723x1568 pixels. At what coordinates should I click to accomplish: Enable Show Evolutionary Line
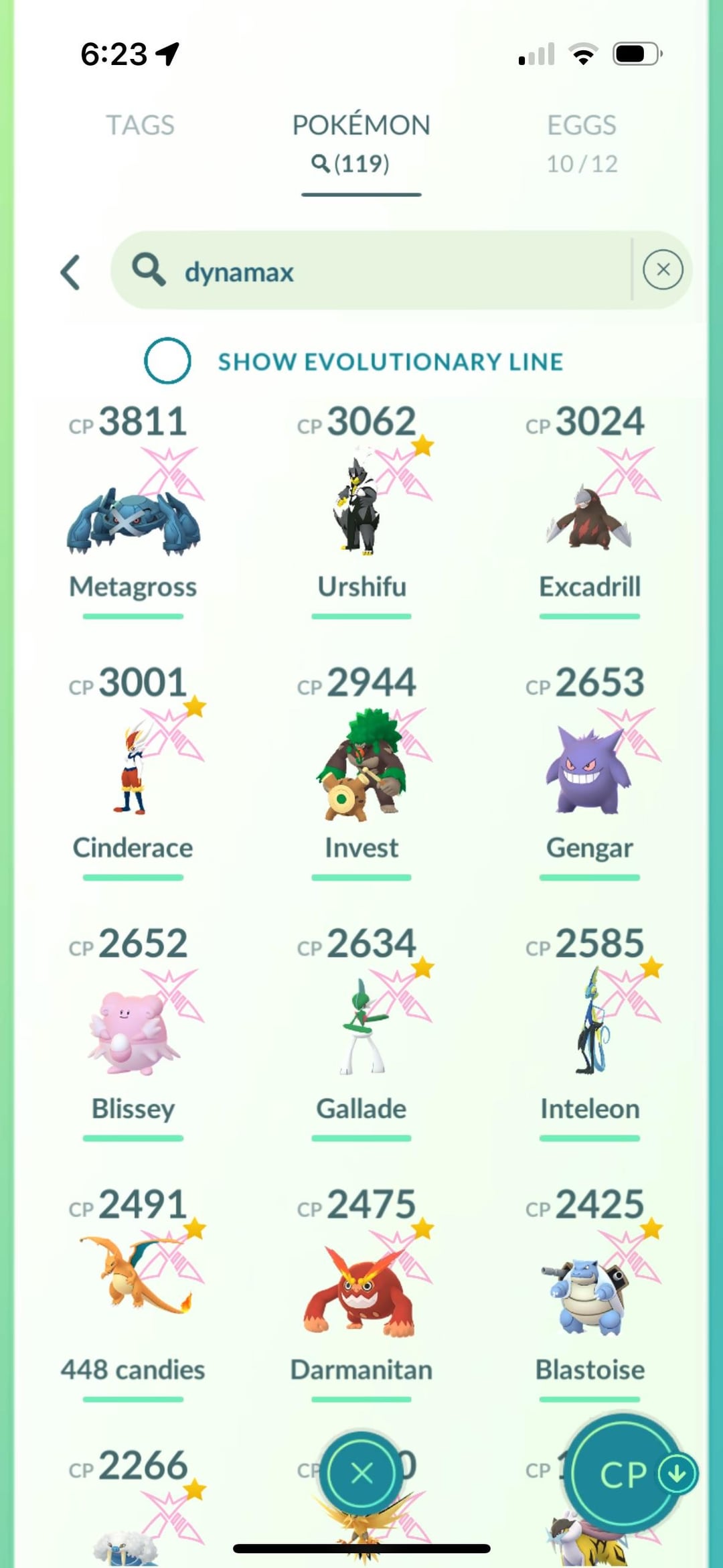point(167,360)
